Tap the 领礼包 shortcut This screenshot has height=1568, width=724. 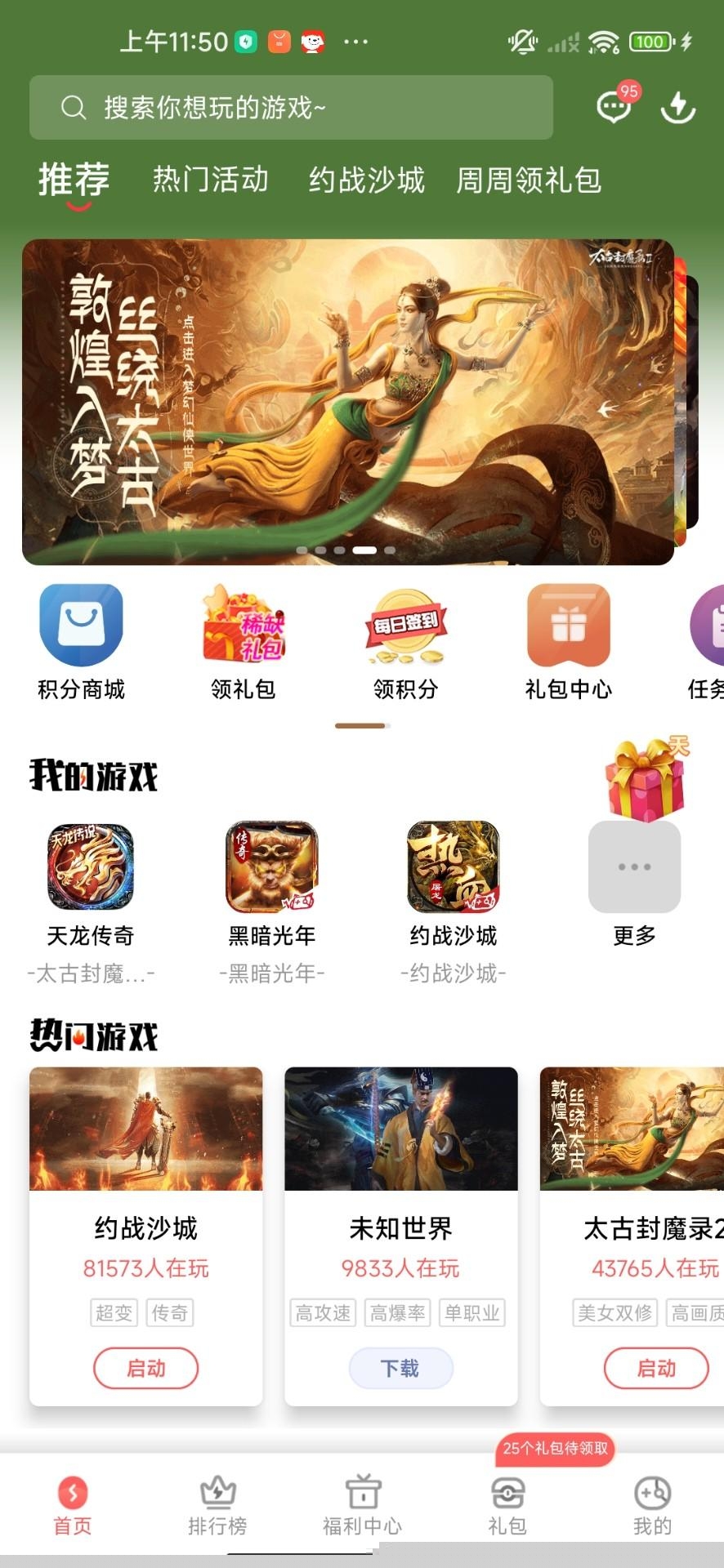(x=244, y=642)
